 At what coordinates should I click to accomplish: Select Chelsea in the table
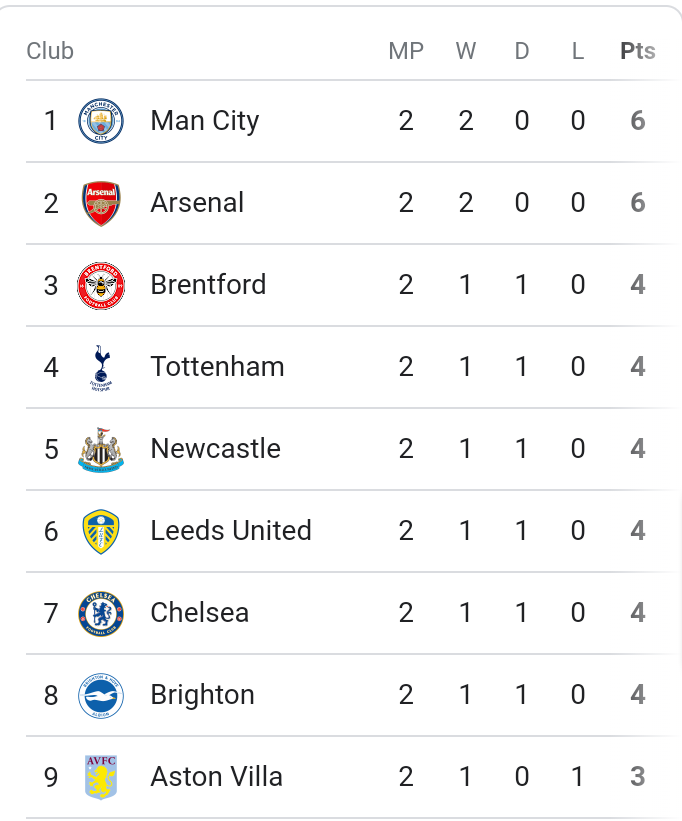pyautogui.click(x=199, y=613)
